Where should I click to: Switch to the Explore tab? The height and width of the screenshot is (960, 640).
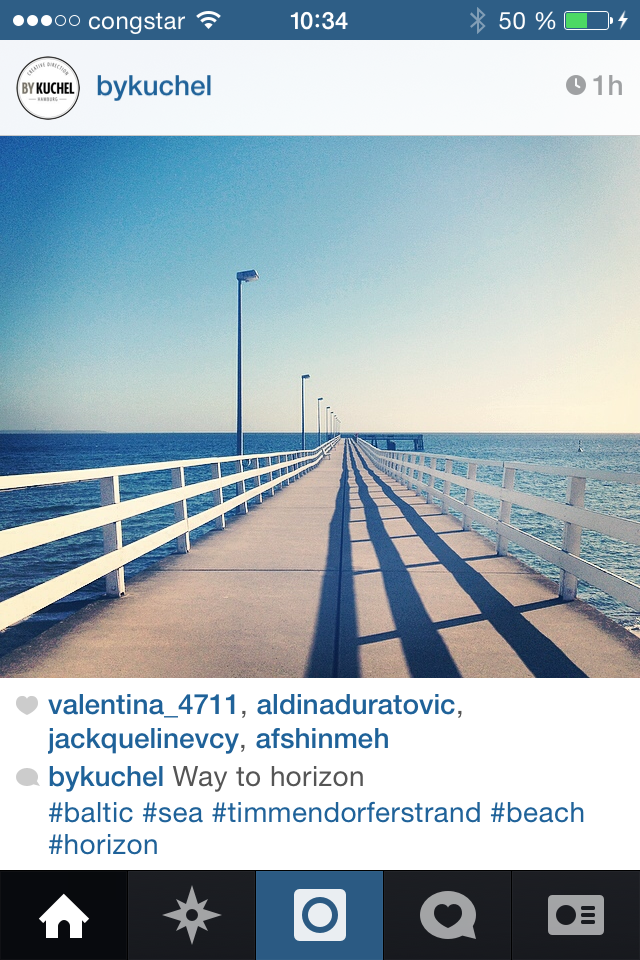[x=191, y=915]
